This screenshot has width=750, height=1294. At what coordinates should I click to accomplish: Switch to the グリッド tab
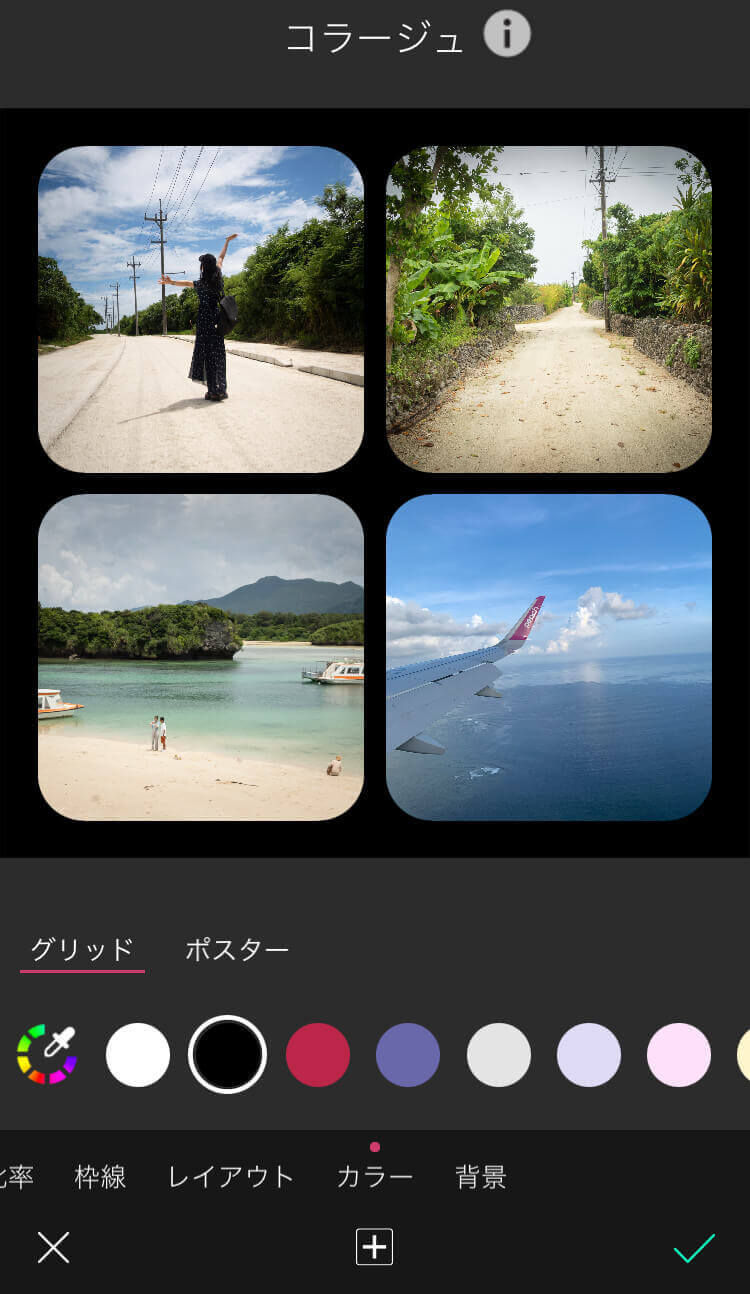82,949
